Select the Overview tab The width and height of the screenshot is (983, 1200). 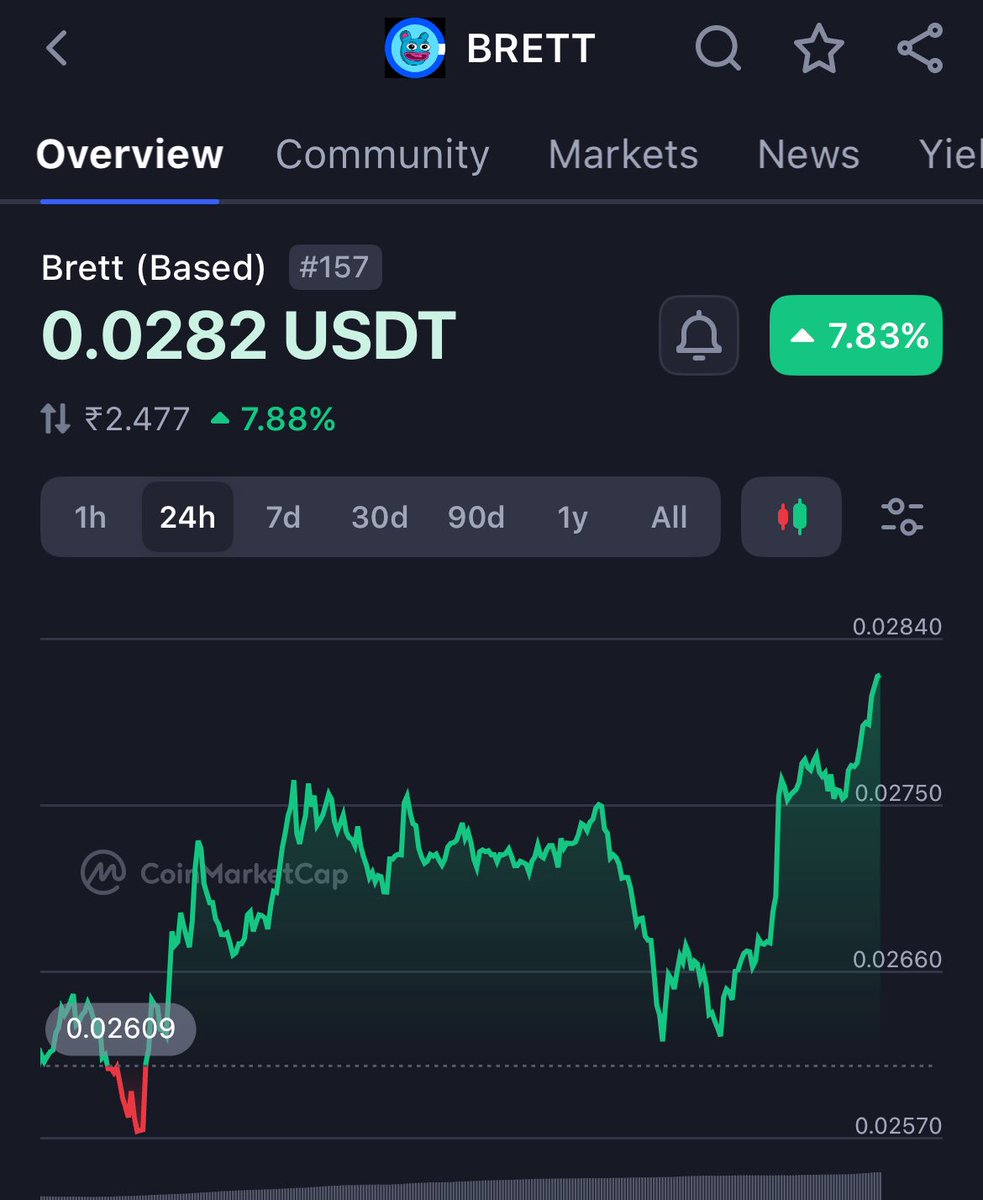[x=129, y=154]
